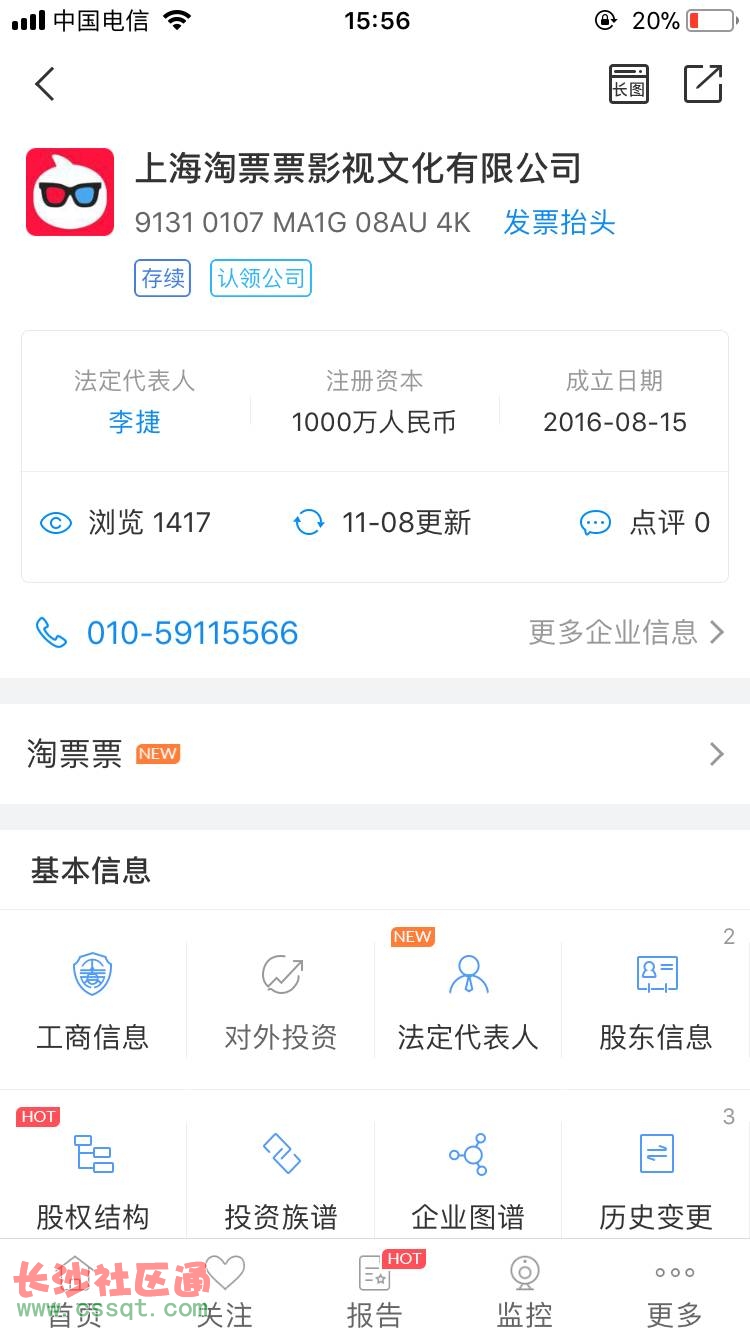
Task: Open 工商信息 business registration info
Action: point(93,1000)
